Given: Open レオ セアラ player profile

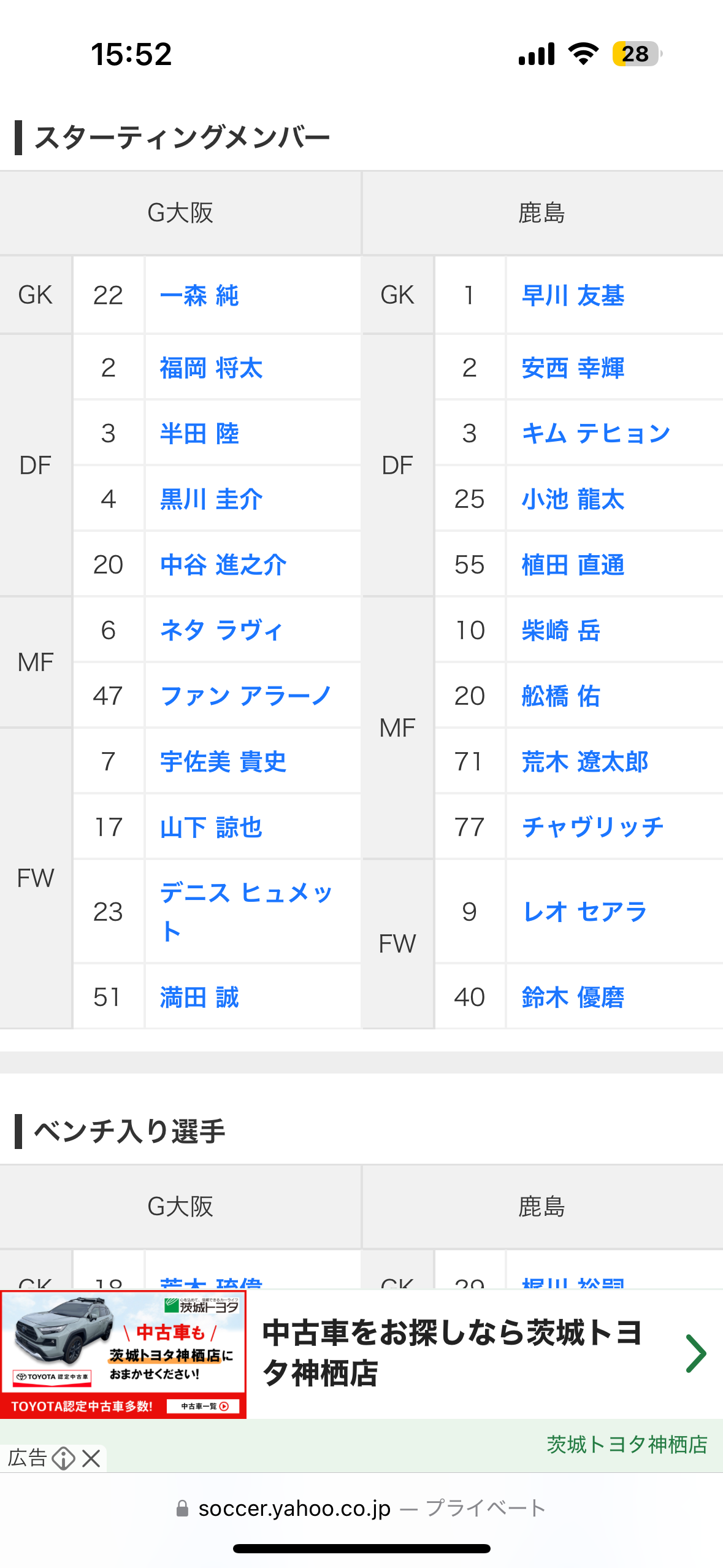Looking at the screenshot, I should pyautogui.click(x=584, y=912).
